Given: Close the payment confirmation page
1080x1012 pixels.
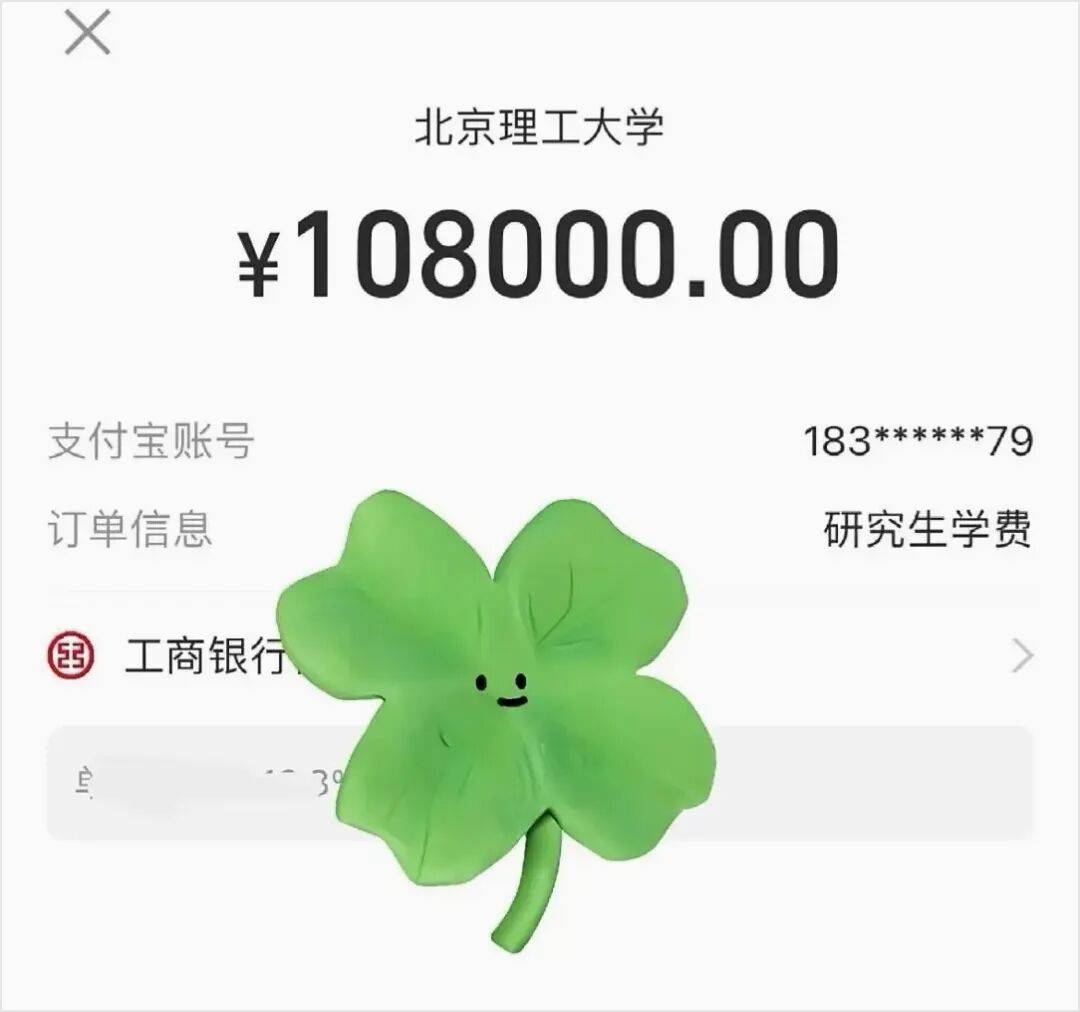Looking at the screenshot, I should (87, 35).
